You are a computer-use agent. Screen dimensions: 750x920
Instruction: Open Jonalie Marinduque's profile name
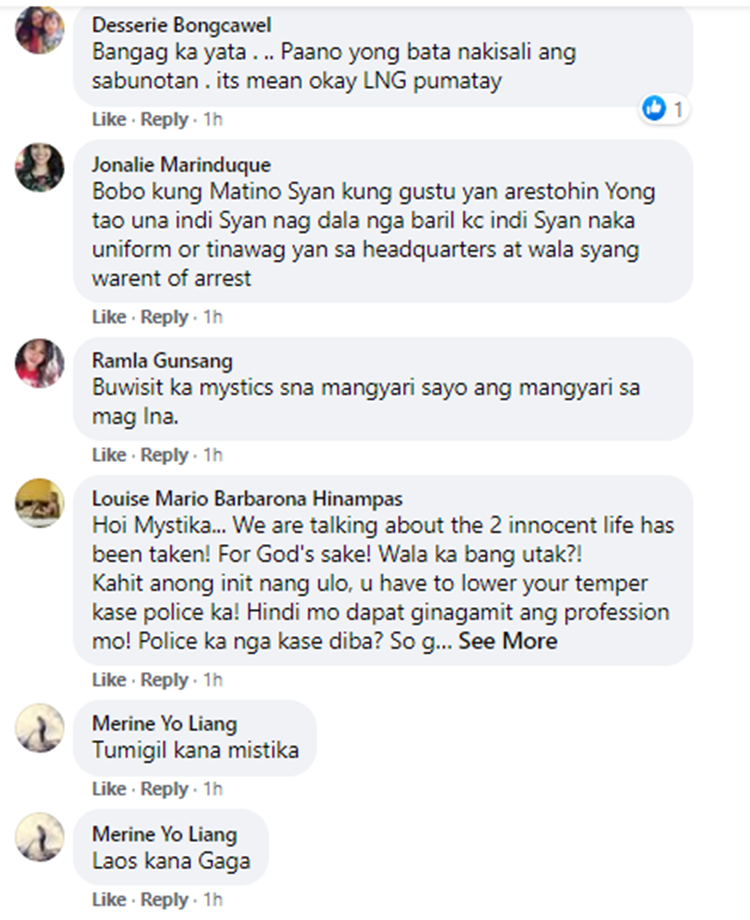tap(180, 164)
